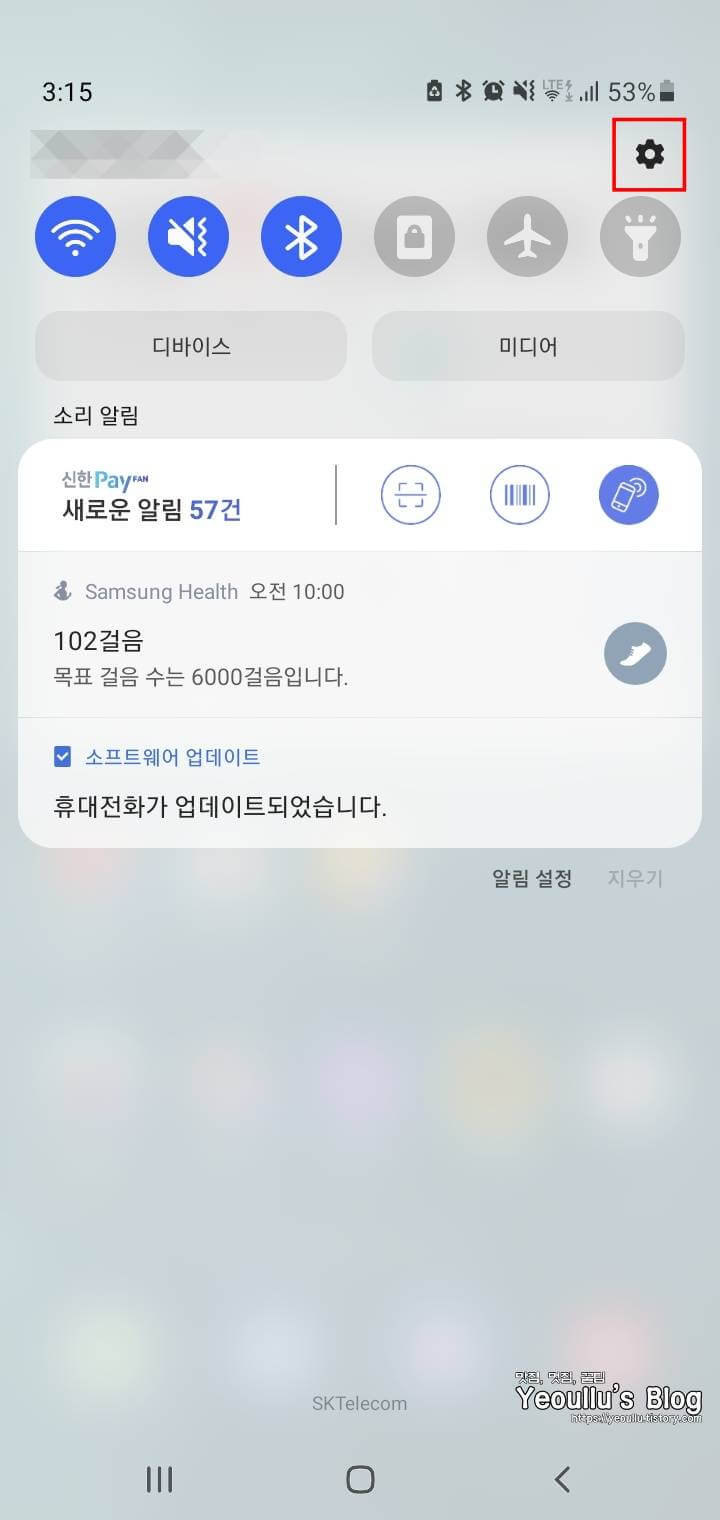Disable the Bluetooth quick toggle

tap(301, 237)
